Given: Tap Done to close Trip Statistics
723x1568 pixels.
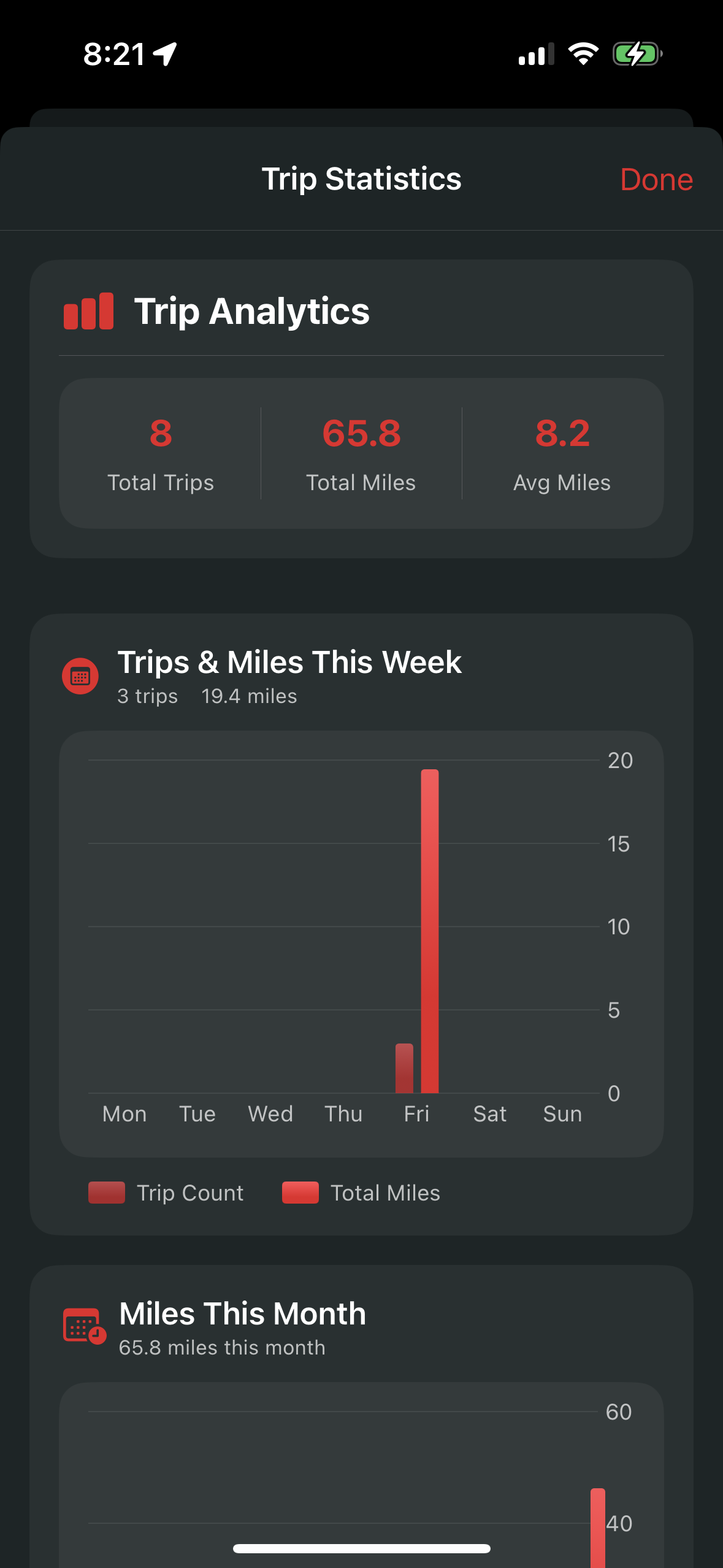Looking at the screenshot, I should pos(657,179).
